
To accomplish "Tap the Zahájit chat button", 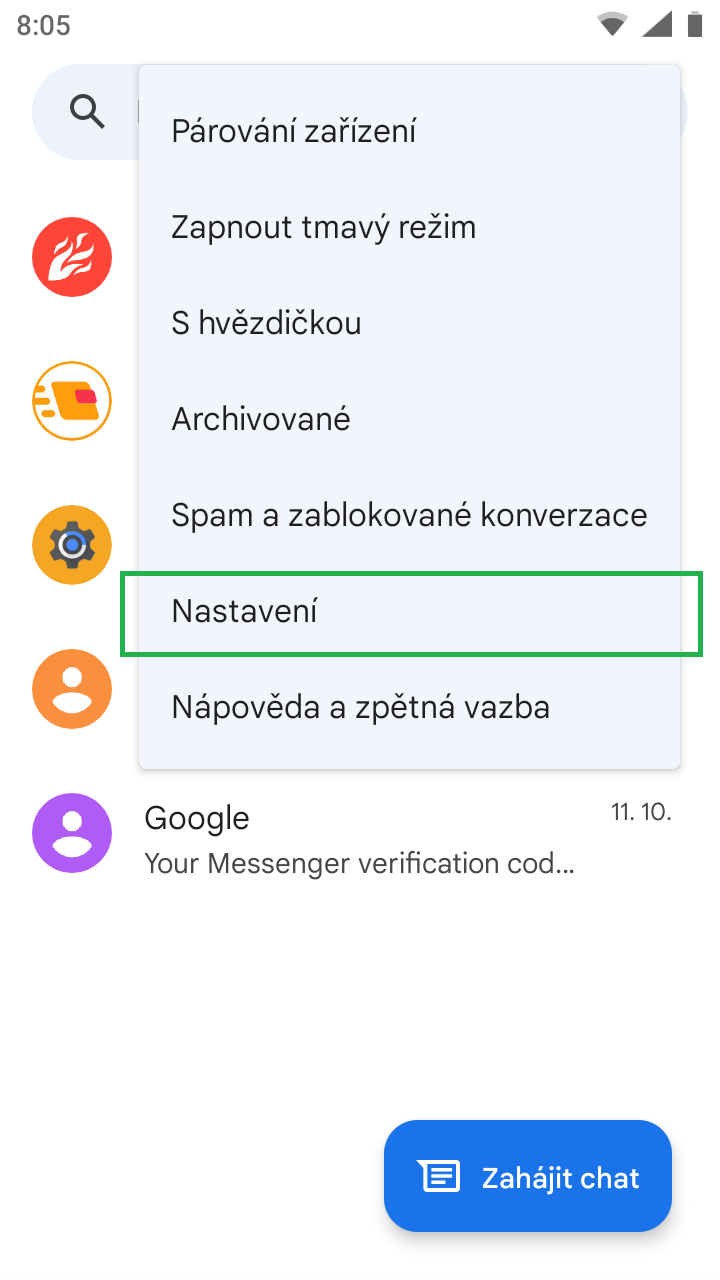I will tap(528, 1176).
